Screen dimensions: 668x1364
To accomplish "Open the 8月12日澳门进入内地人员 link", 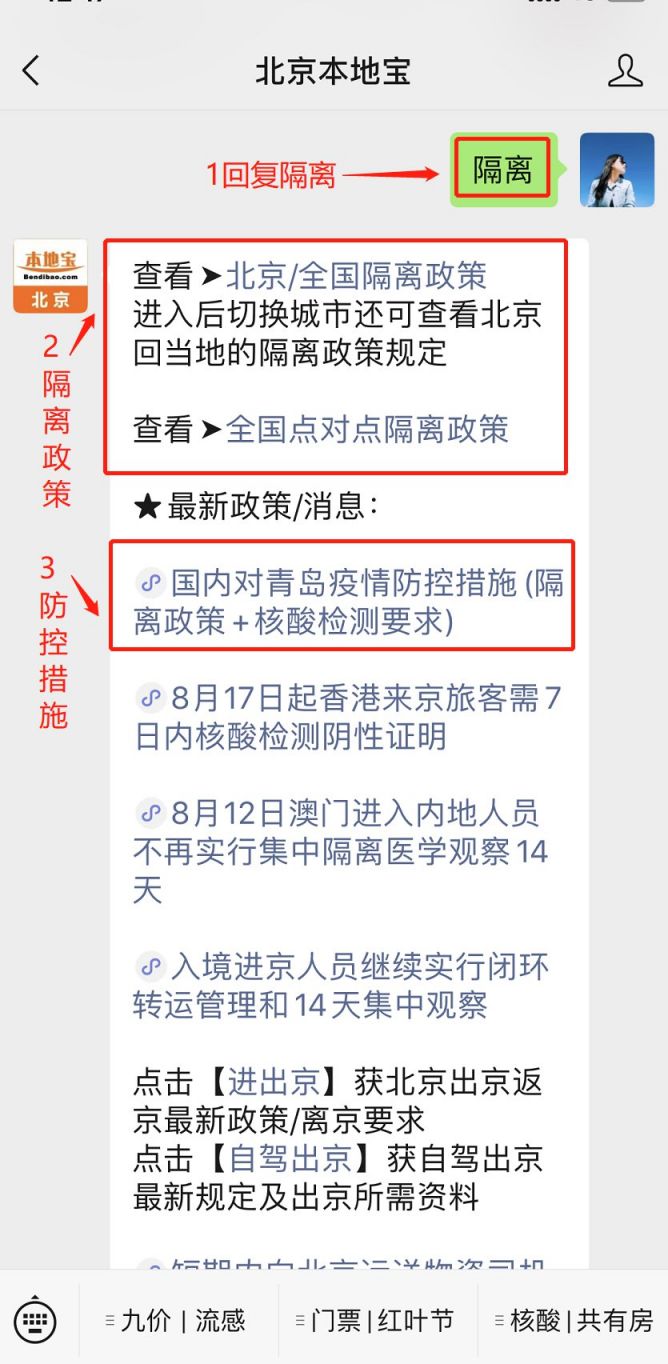I will tap(341, 851).
